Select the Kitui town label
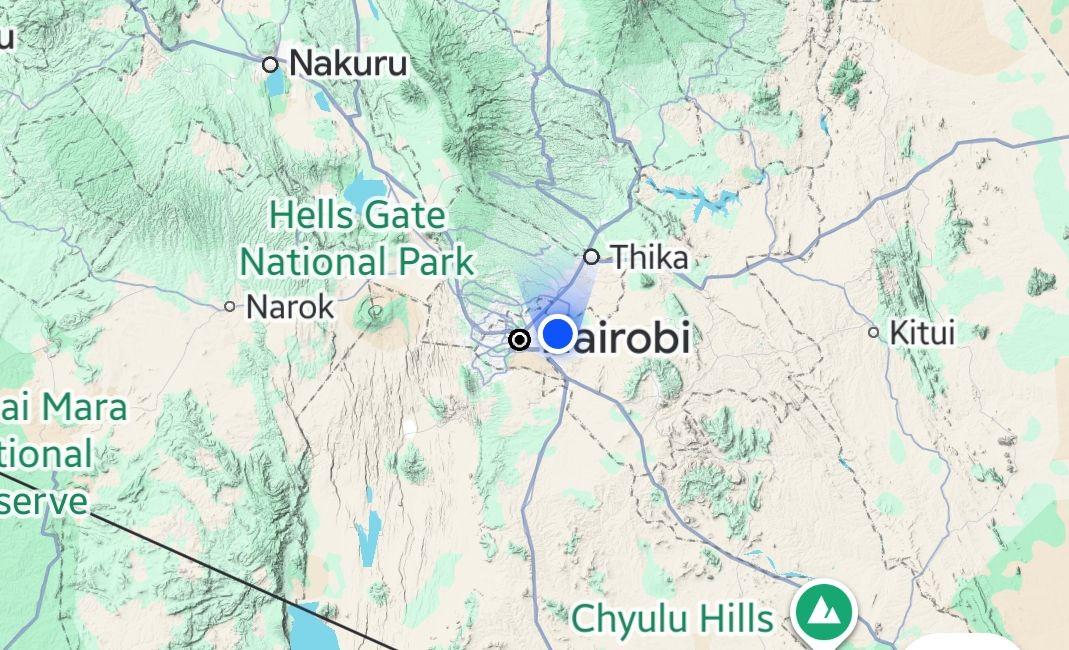The image size is (1069, 650). click(921, 332)
